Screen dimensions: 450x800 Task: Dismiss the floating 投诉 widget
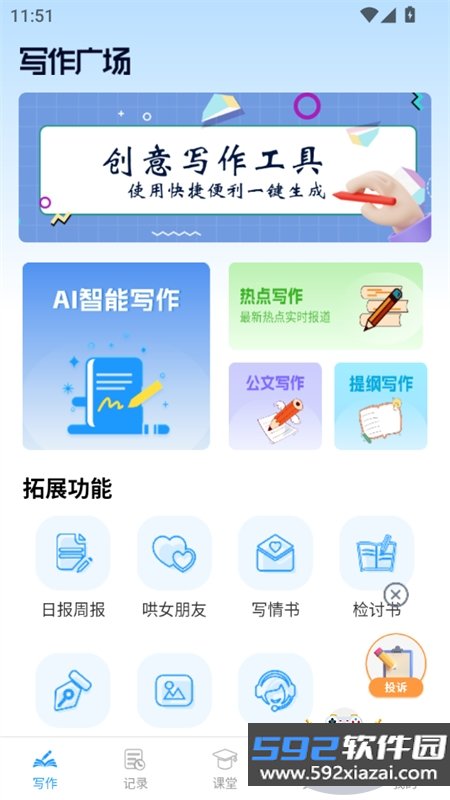[396, 595]
